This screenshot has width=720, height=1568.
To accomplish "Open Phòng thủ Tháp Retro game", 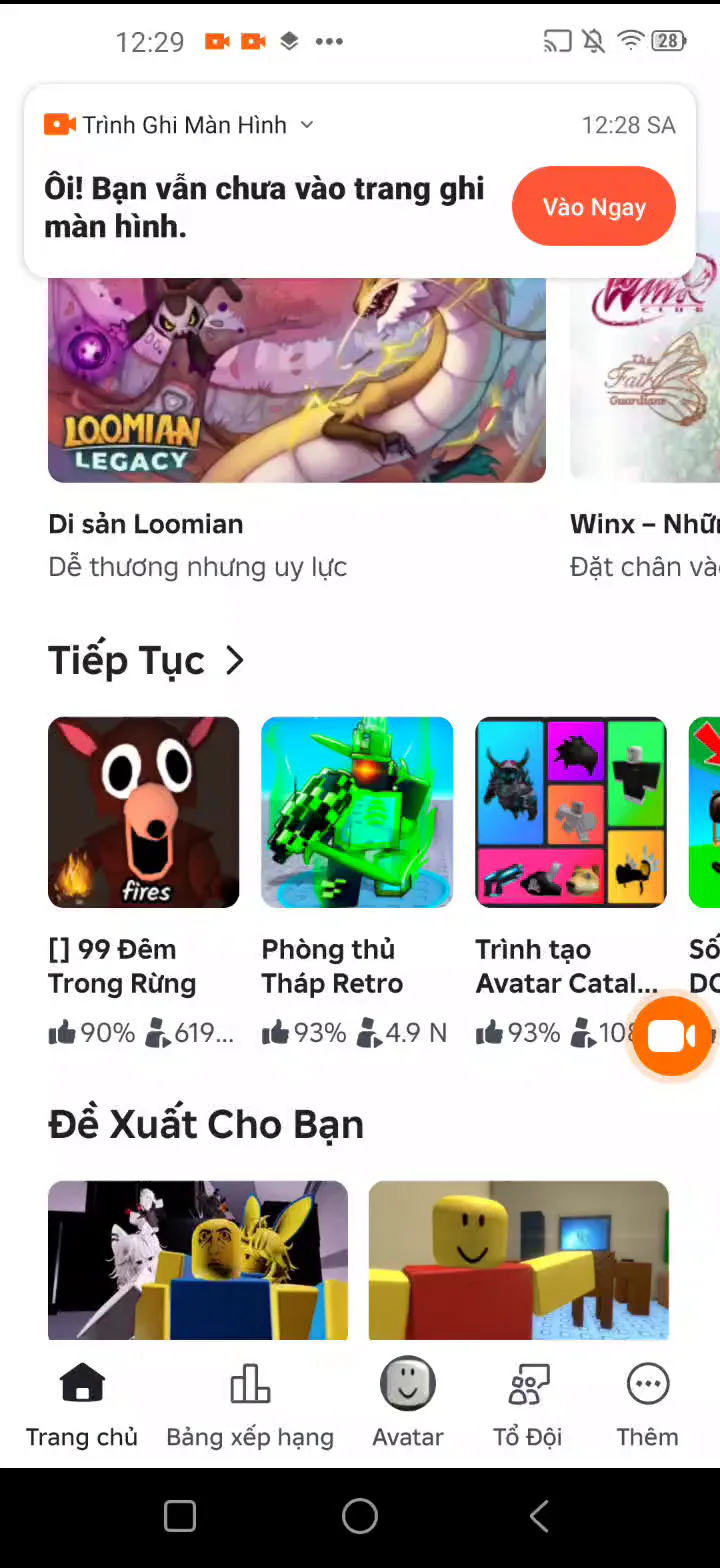I will (357, 812).
